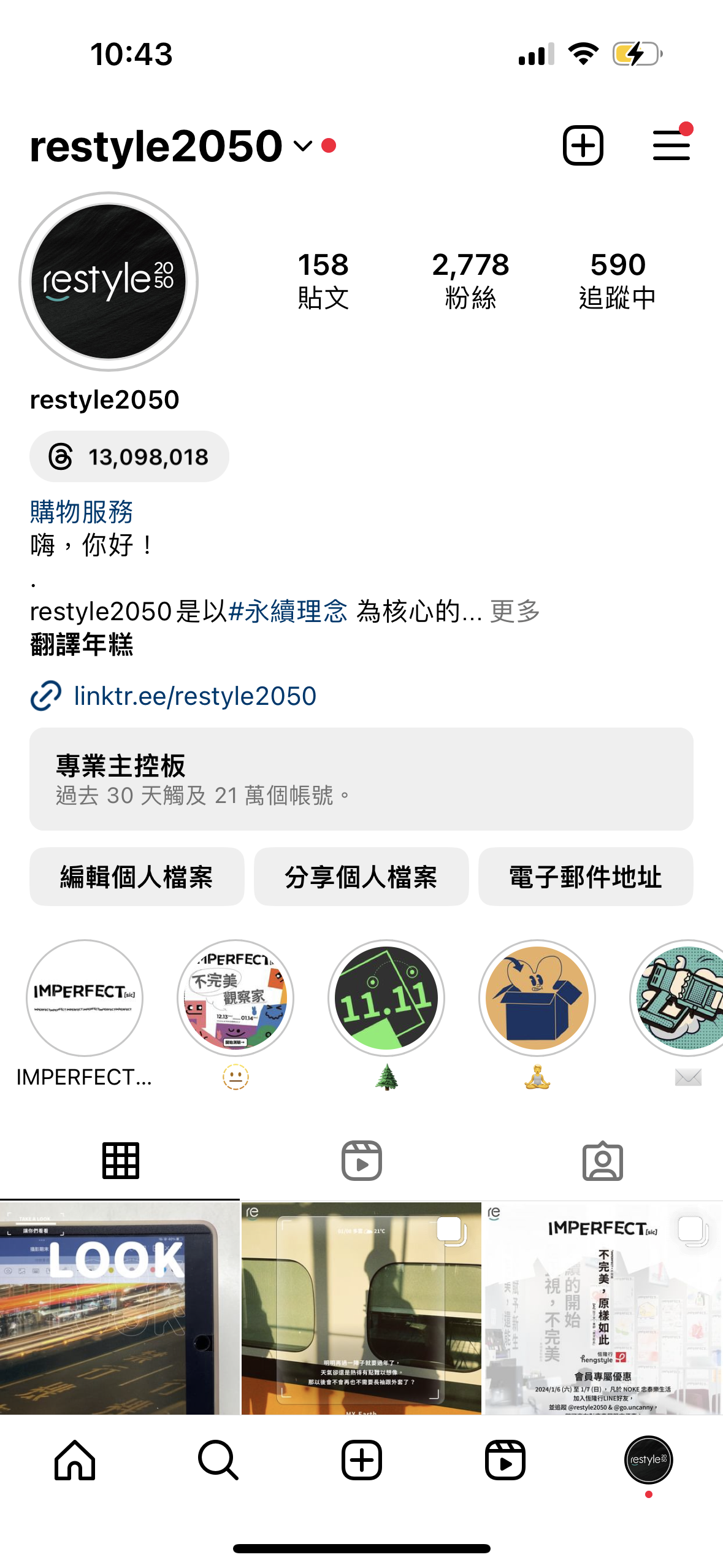
Task: Switch to the tagged photos tab
Action: point(602,1161)
